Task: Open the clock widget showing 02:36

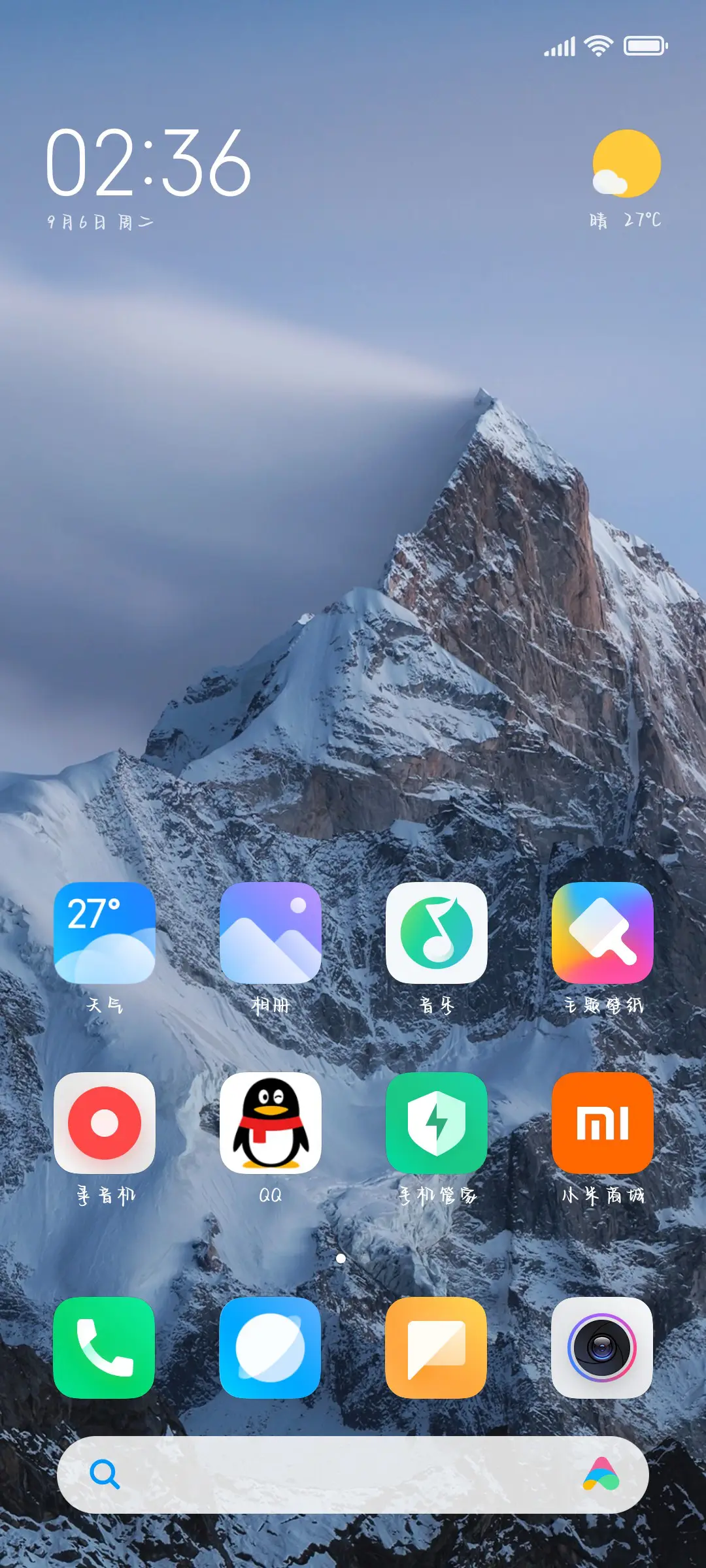Action: click(148, 163)
